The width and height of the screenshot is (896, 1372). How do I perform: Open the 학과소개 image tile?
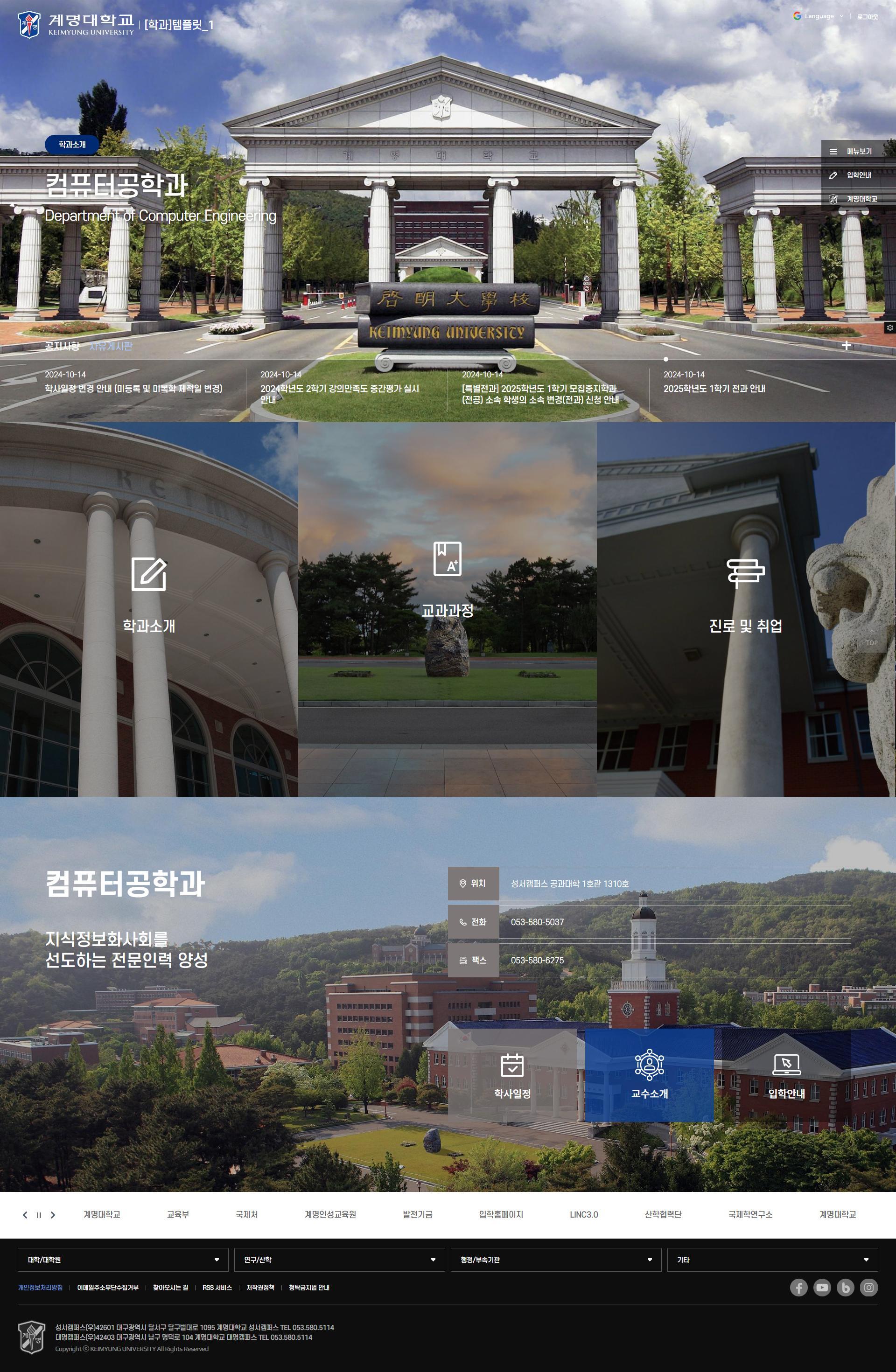(149, 609)
